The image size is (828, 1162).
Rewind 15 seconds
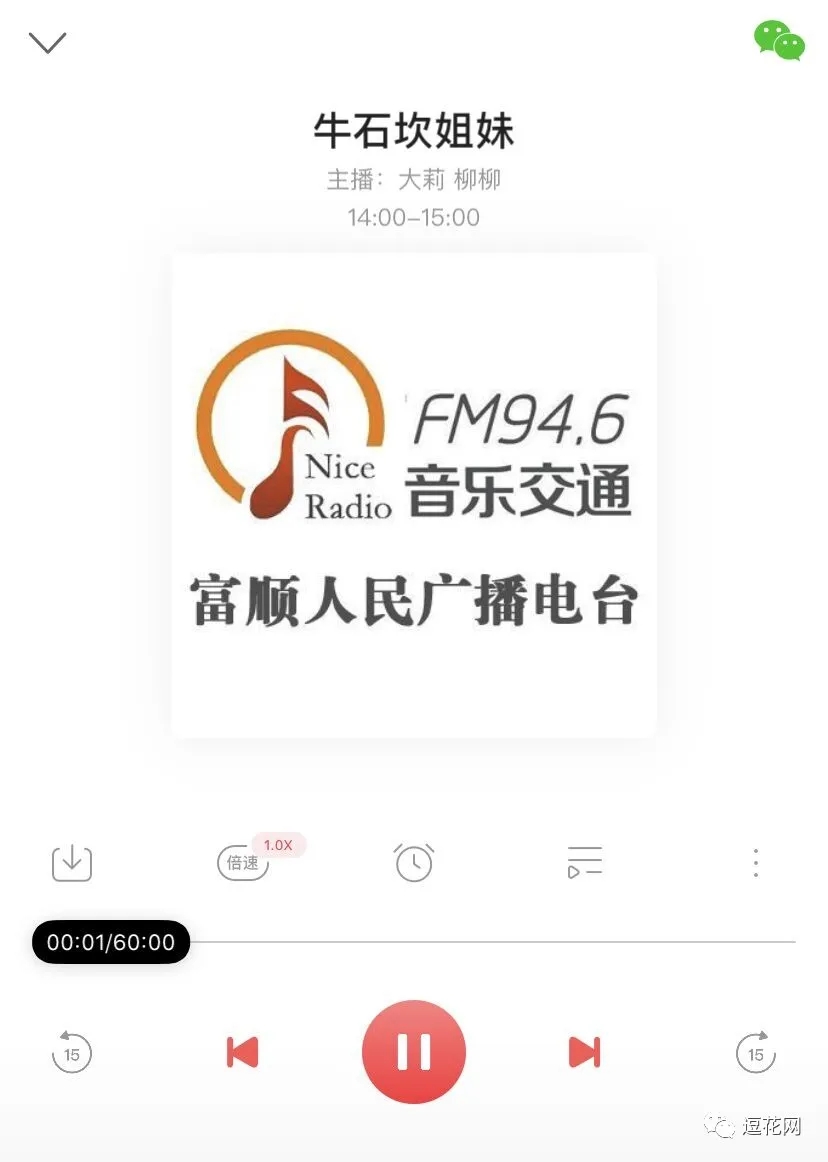point(72,1052)
